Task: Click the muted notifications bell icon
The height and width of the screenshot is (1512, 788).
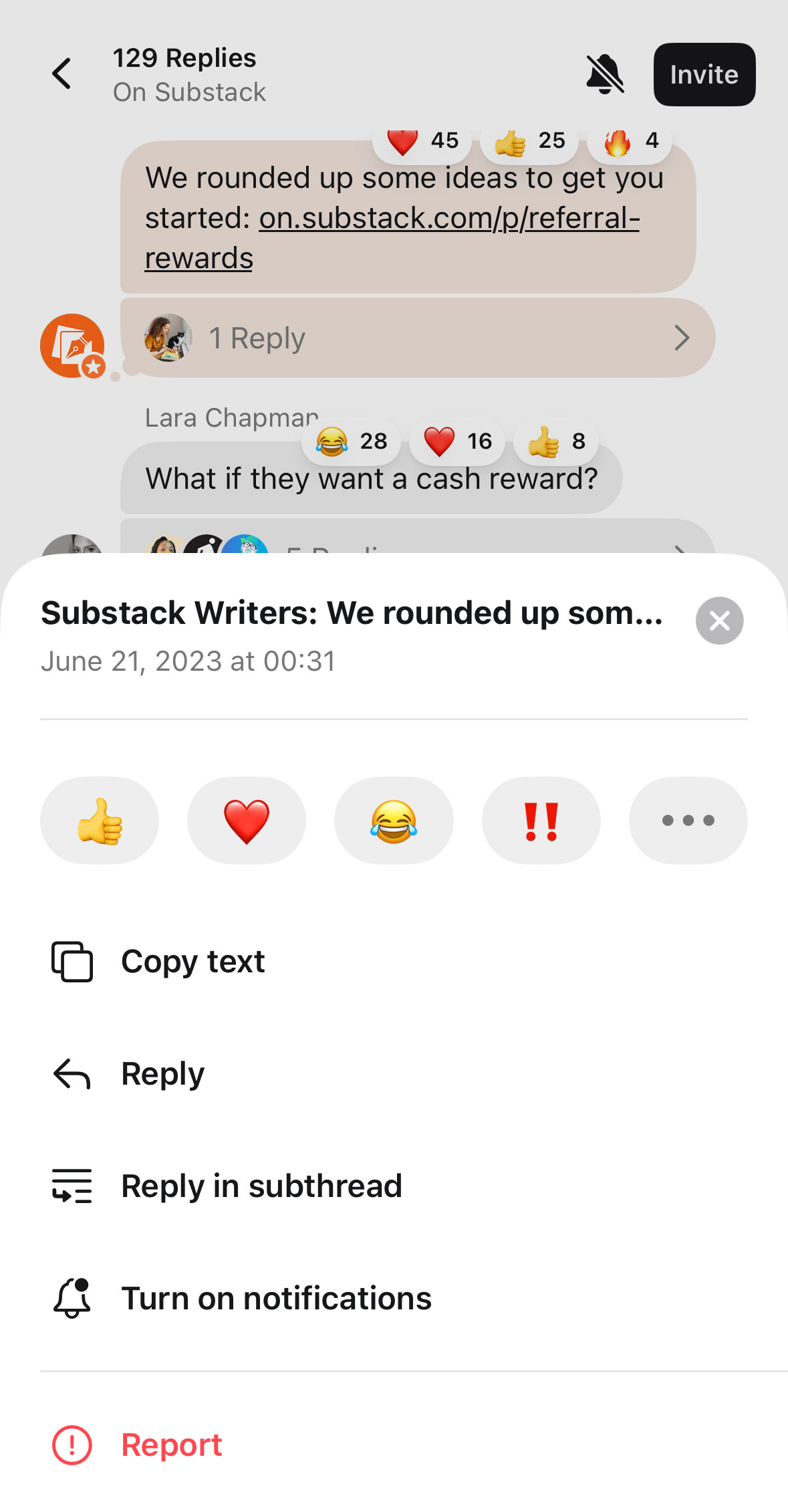Action: [x=606, y=74]
